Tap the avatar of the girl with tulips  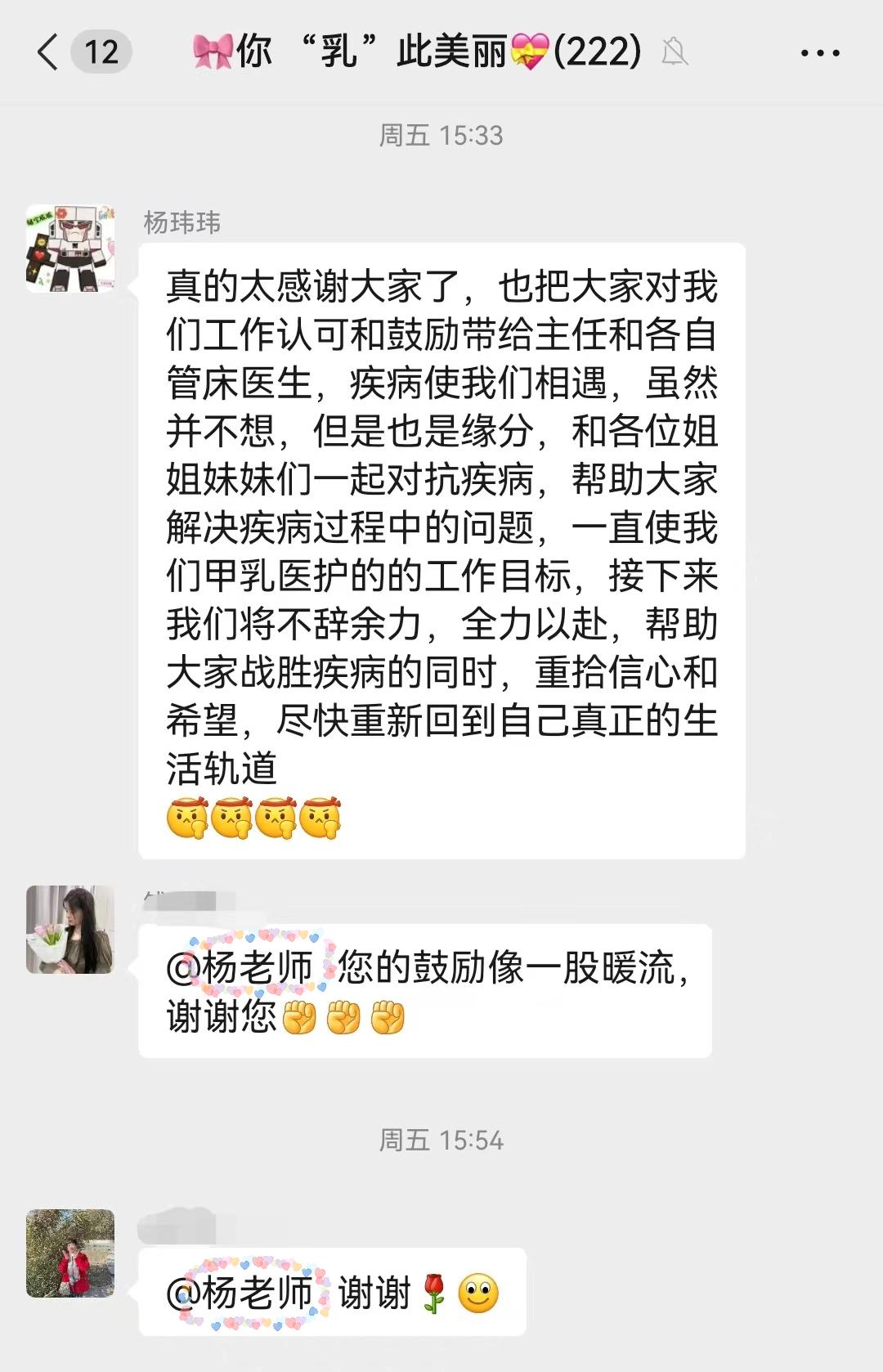click(x=70, y=930)
